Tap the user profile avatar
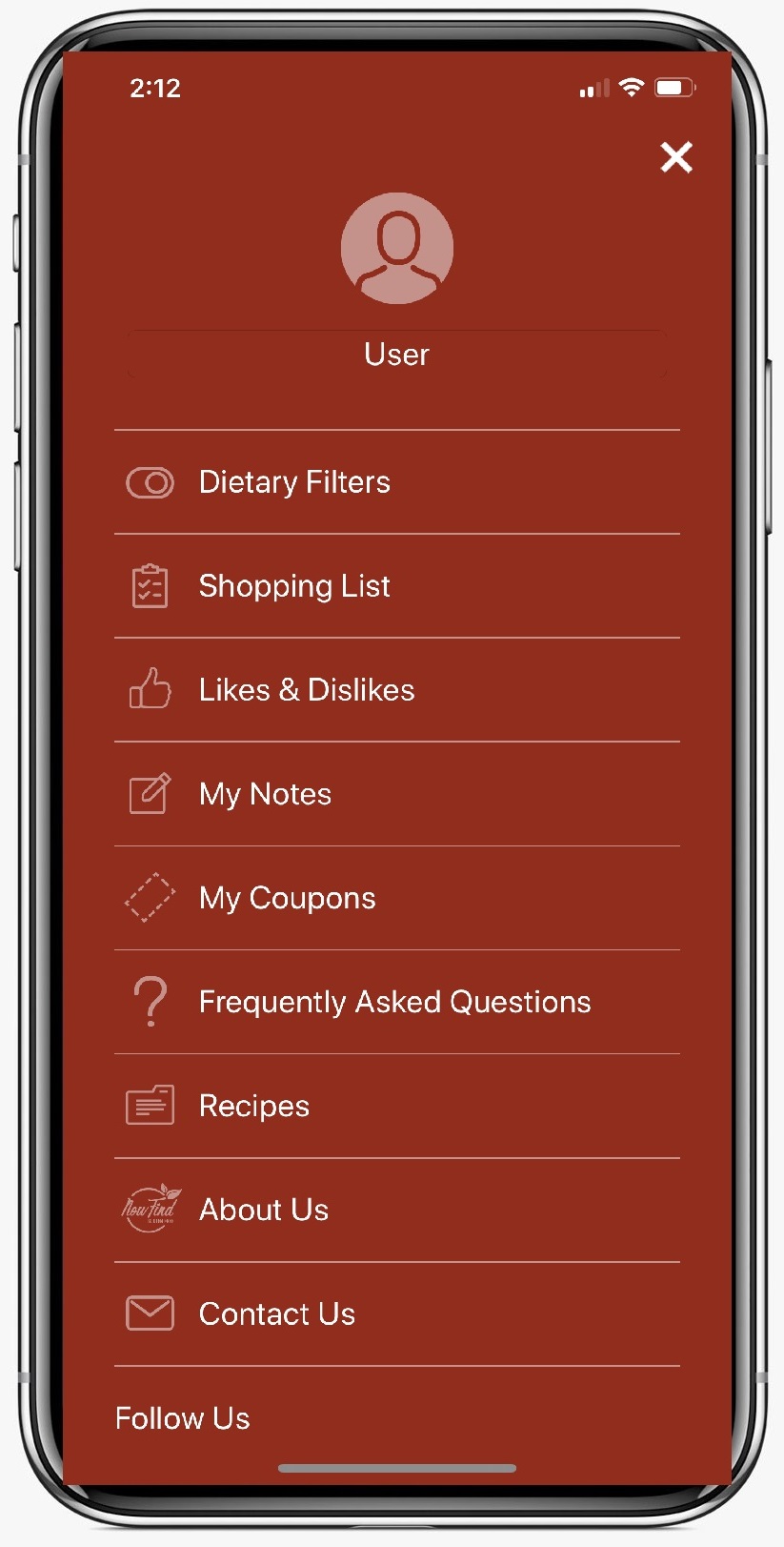784x1547 pixels. [396, 249]
